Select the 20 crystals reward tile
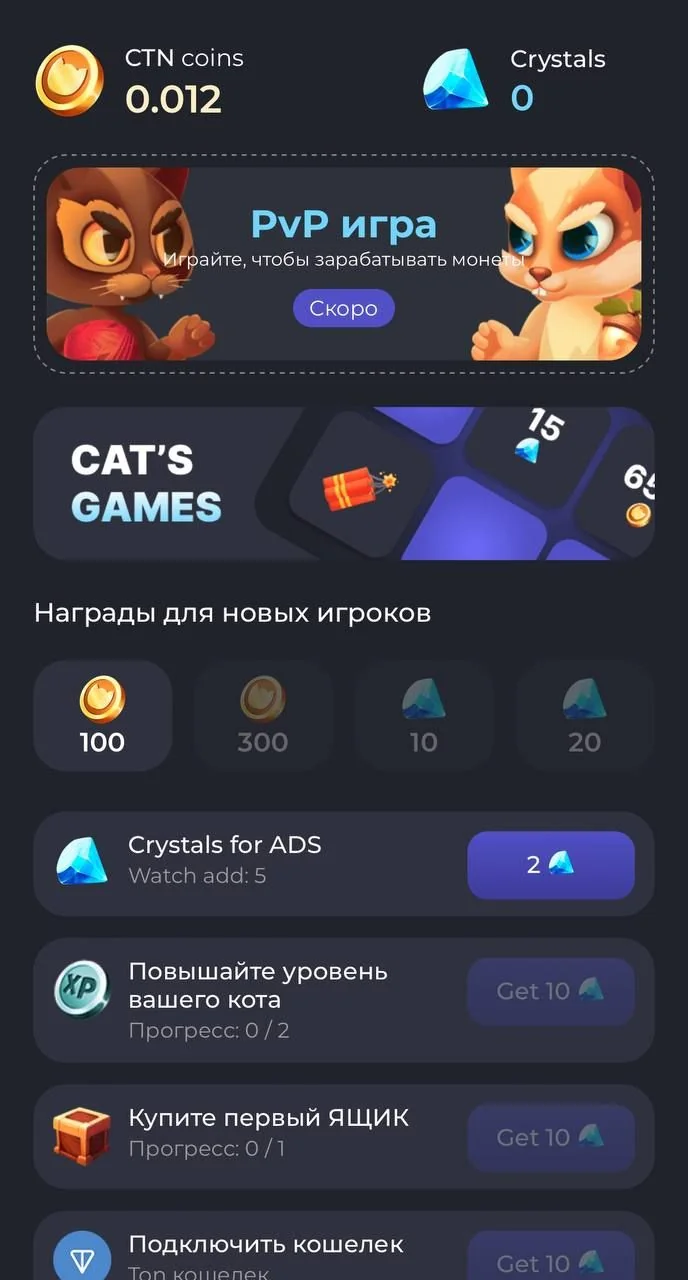The height and width of the screenshot is (1280, 688). pyautogui.click(x=585, y=715)
